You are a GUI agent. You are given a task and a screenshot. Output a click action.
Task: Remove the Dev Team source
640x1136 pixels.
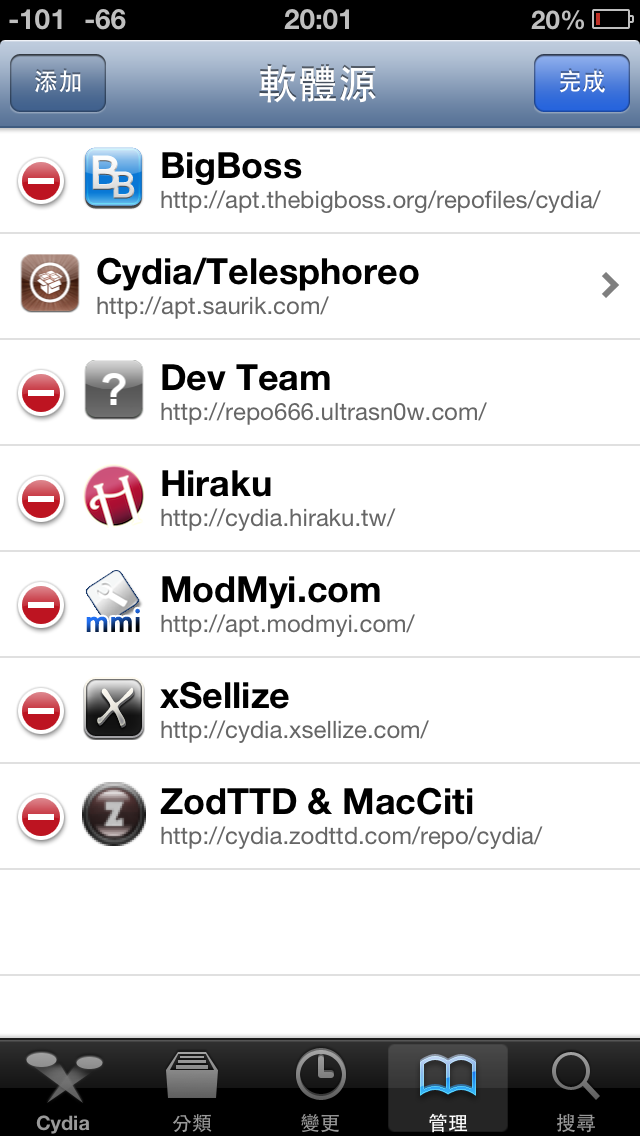coord(41,394)
